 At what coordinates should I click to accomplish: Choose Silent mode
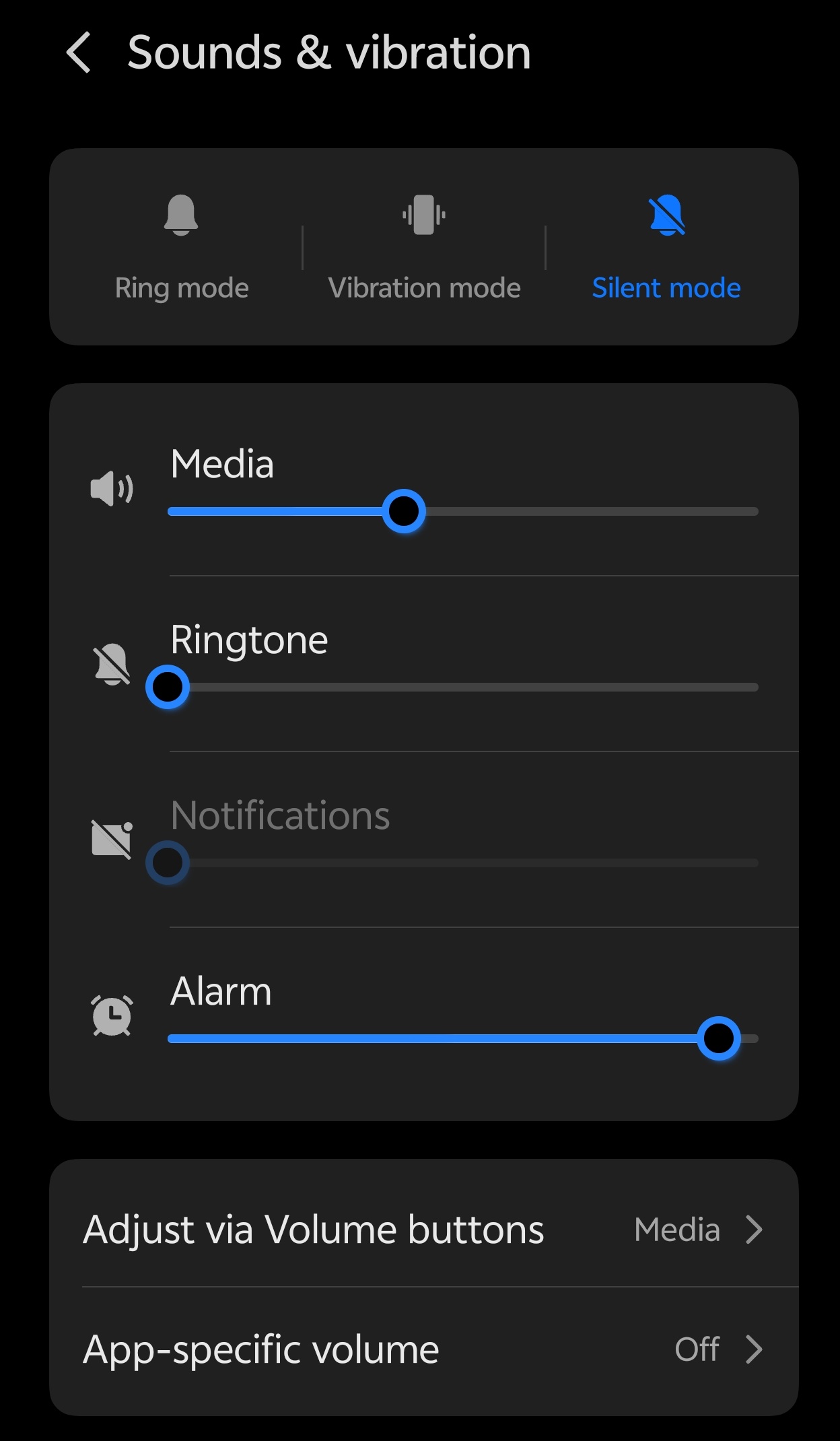click(x=666, y=246)
